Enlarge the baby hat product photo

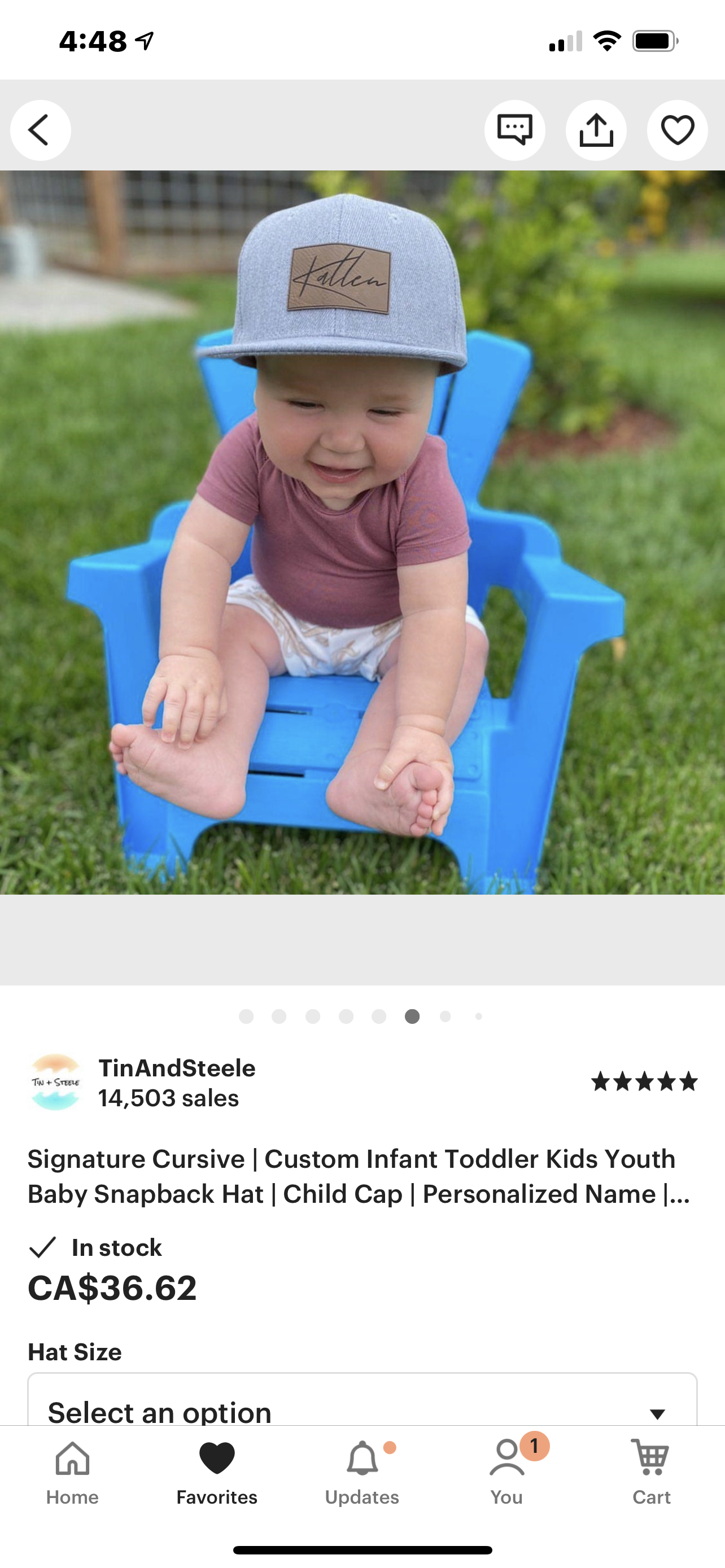[362, 532]
